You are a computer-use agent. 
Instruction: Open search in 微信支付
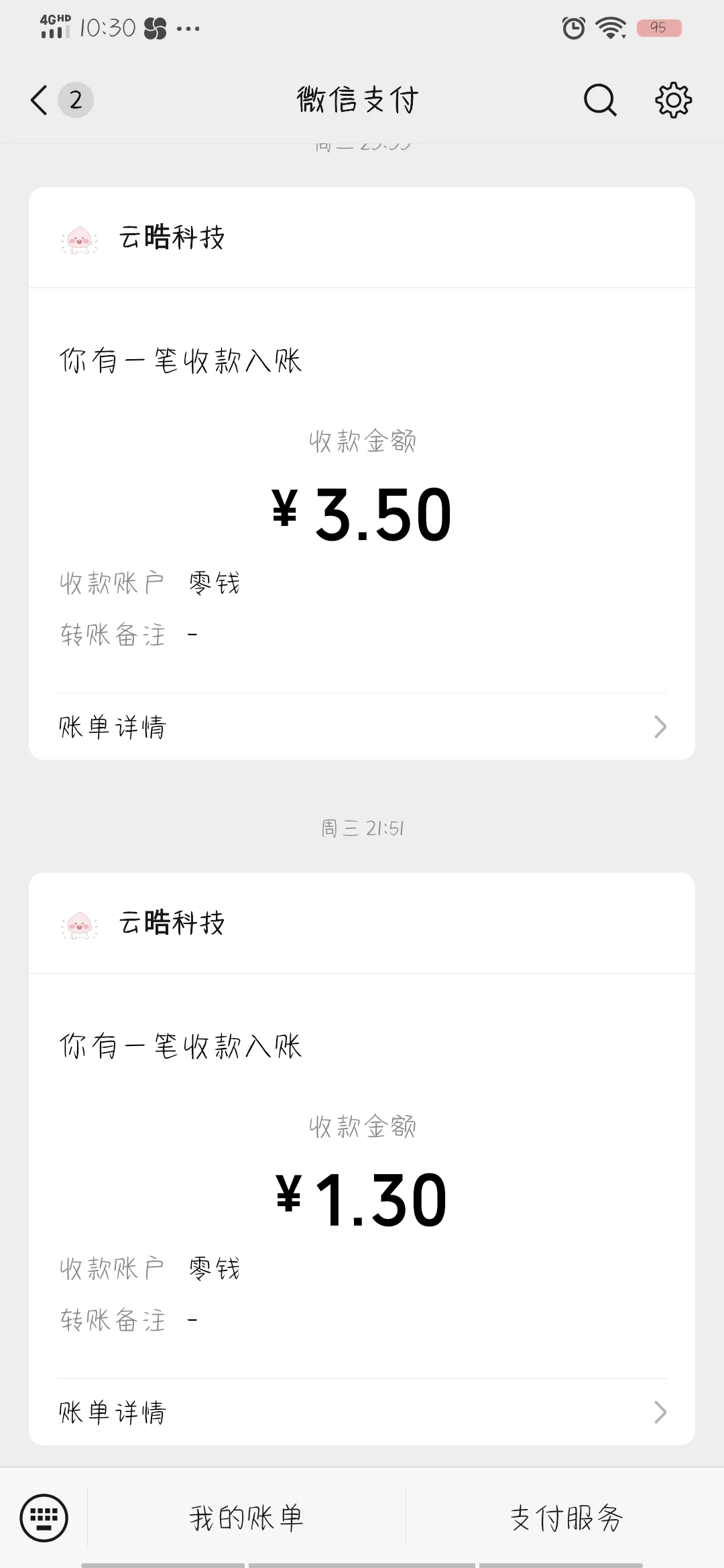(599, 101)
